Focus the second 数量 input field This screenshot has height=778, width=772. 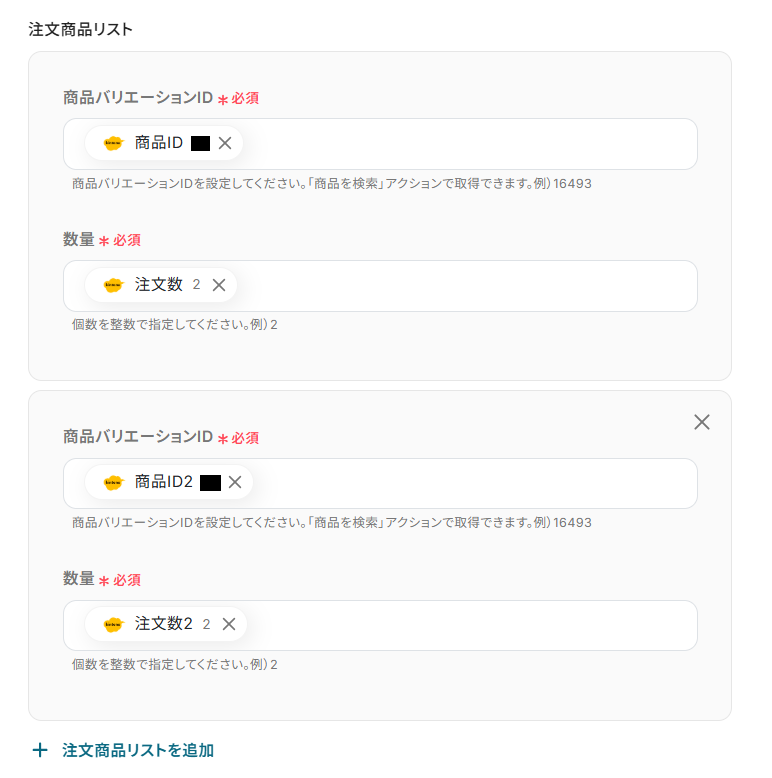coord(470,625)
